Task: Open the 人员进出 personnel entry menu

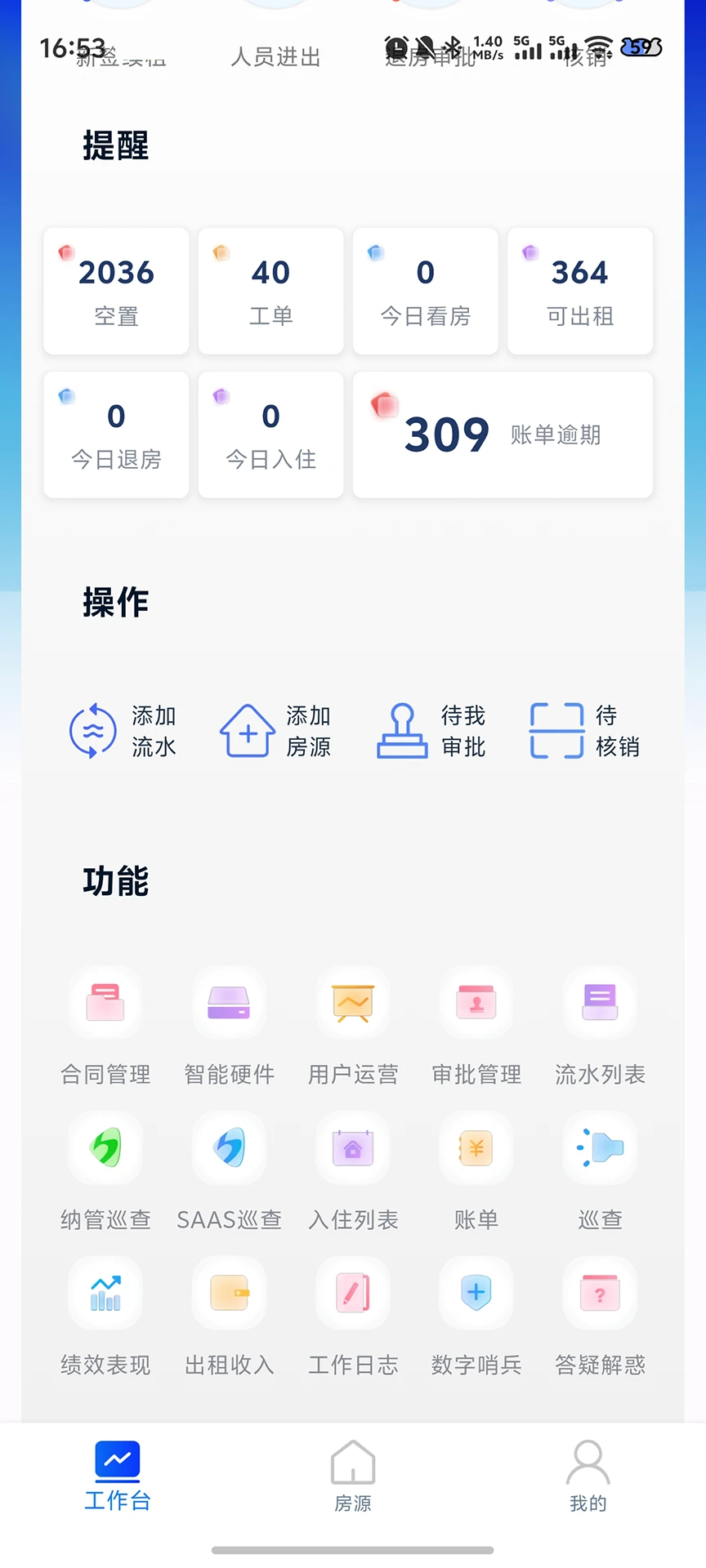Action: point(275,57)
